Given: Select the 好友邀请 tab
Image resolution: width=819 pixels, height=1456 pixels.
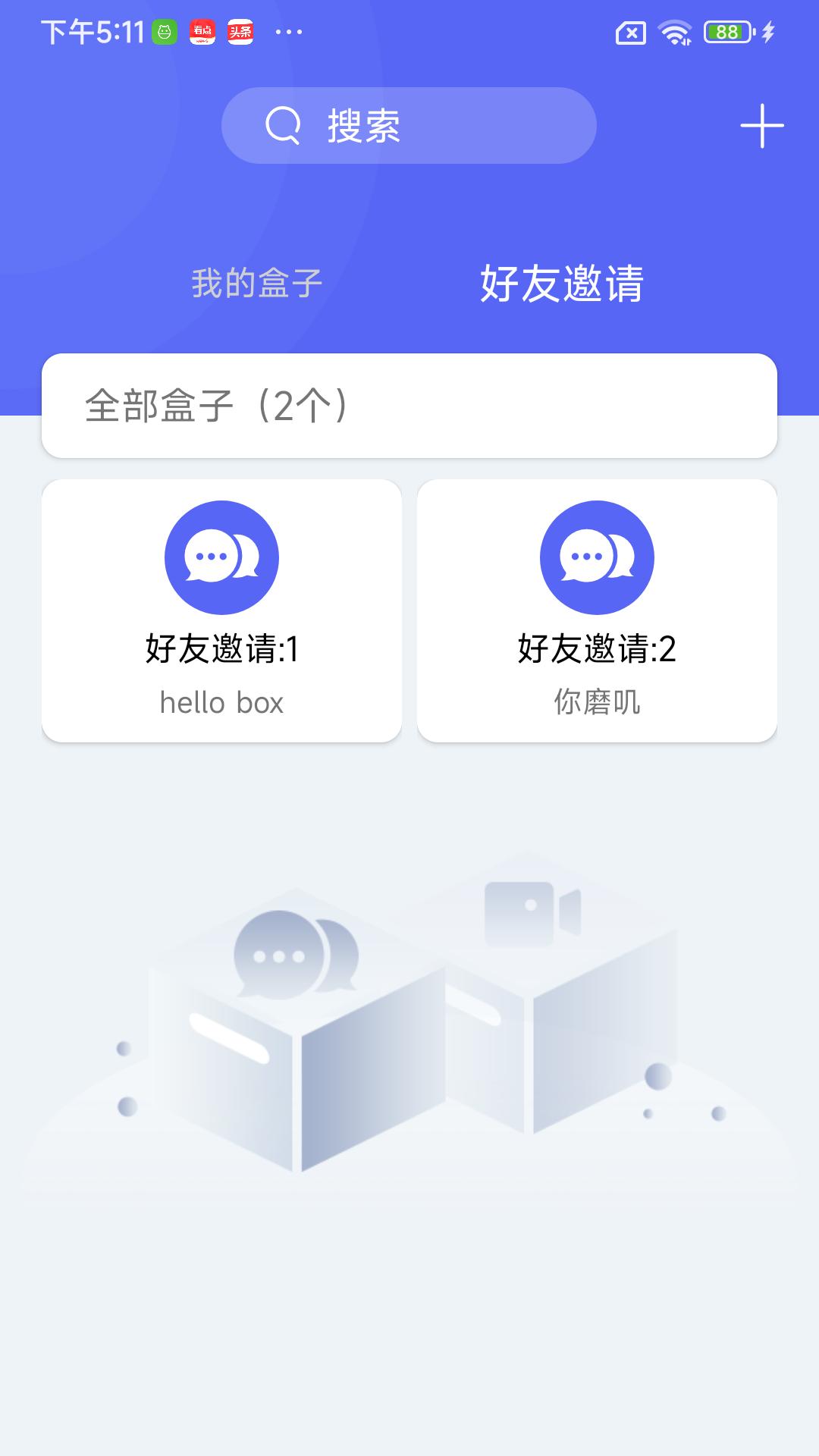Looking at the screenshot, I should [562, 284].
